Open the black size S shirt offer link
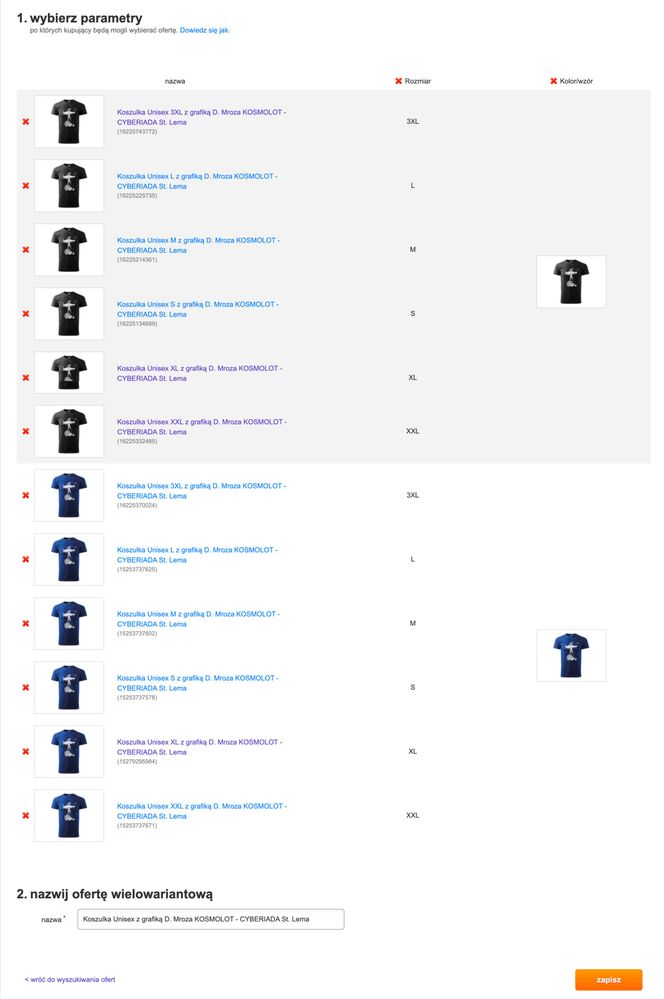 coord(197,309)
